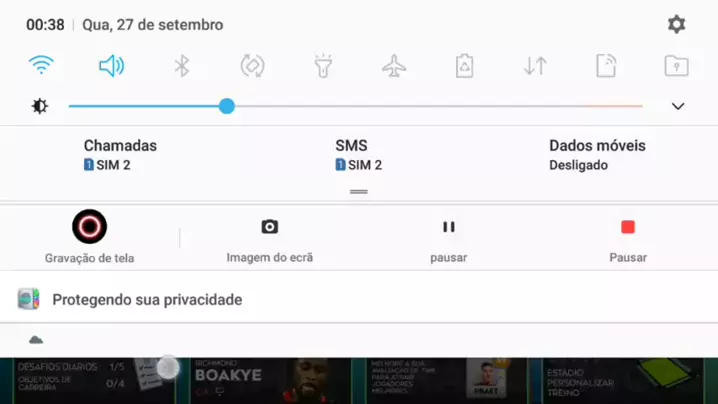Toggle the secure folder tile
Viewport: 718px width, 404px height.
pyautogui.click(x=676, y=66)
